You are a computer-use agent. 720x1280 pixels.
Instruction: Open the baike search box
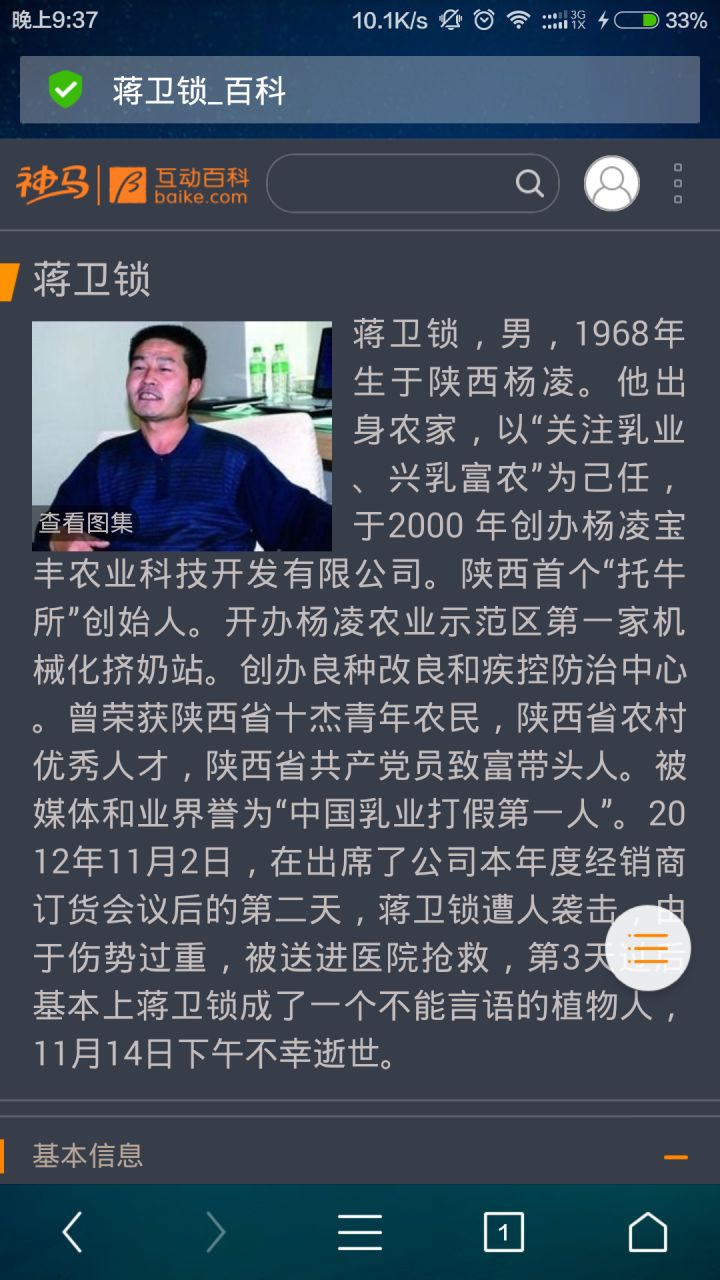tap(412, 183)
